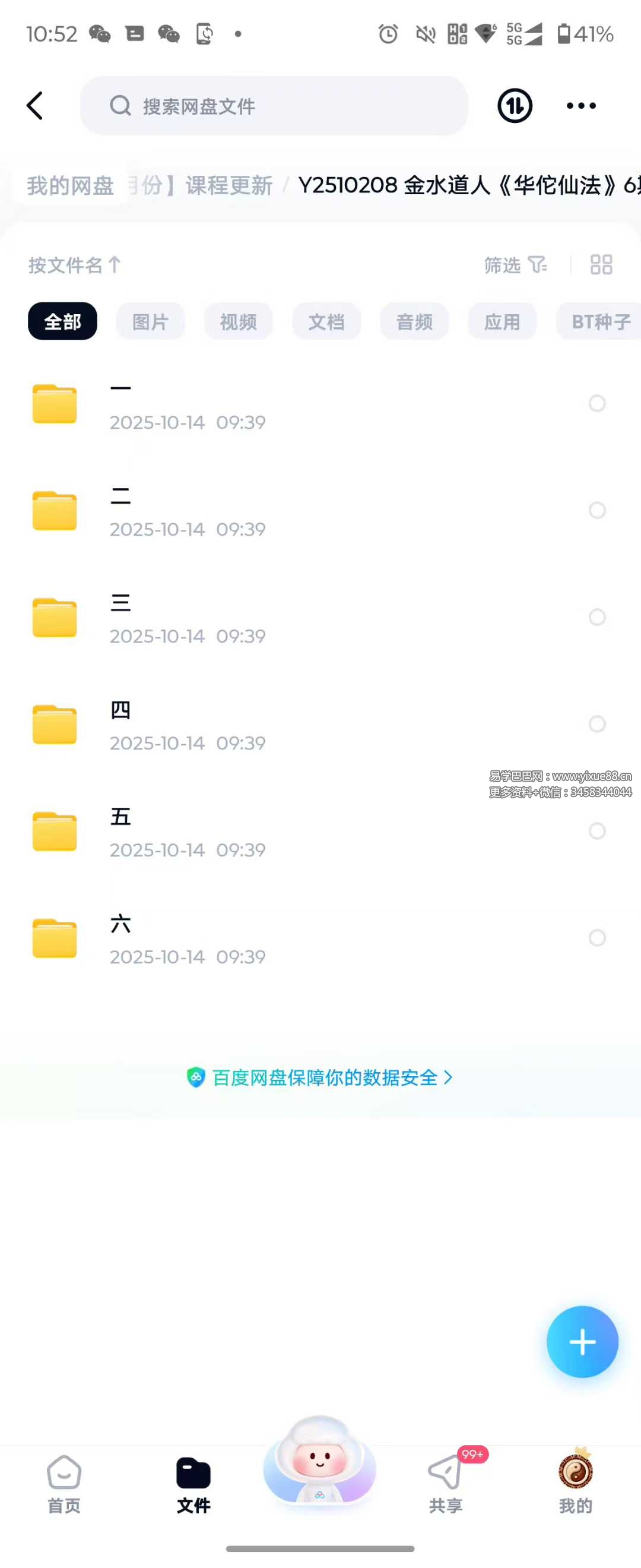Tick the selection circle for folder 五
Screen dimensions: 641x1568
pos(597,831)
